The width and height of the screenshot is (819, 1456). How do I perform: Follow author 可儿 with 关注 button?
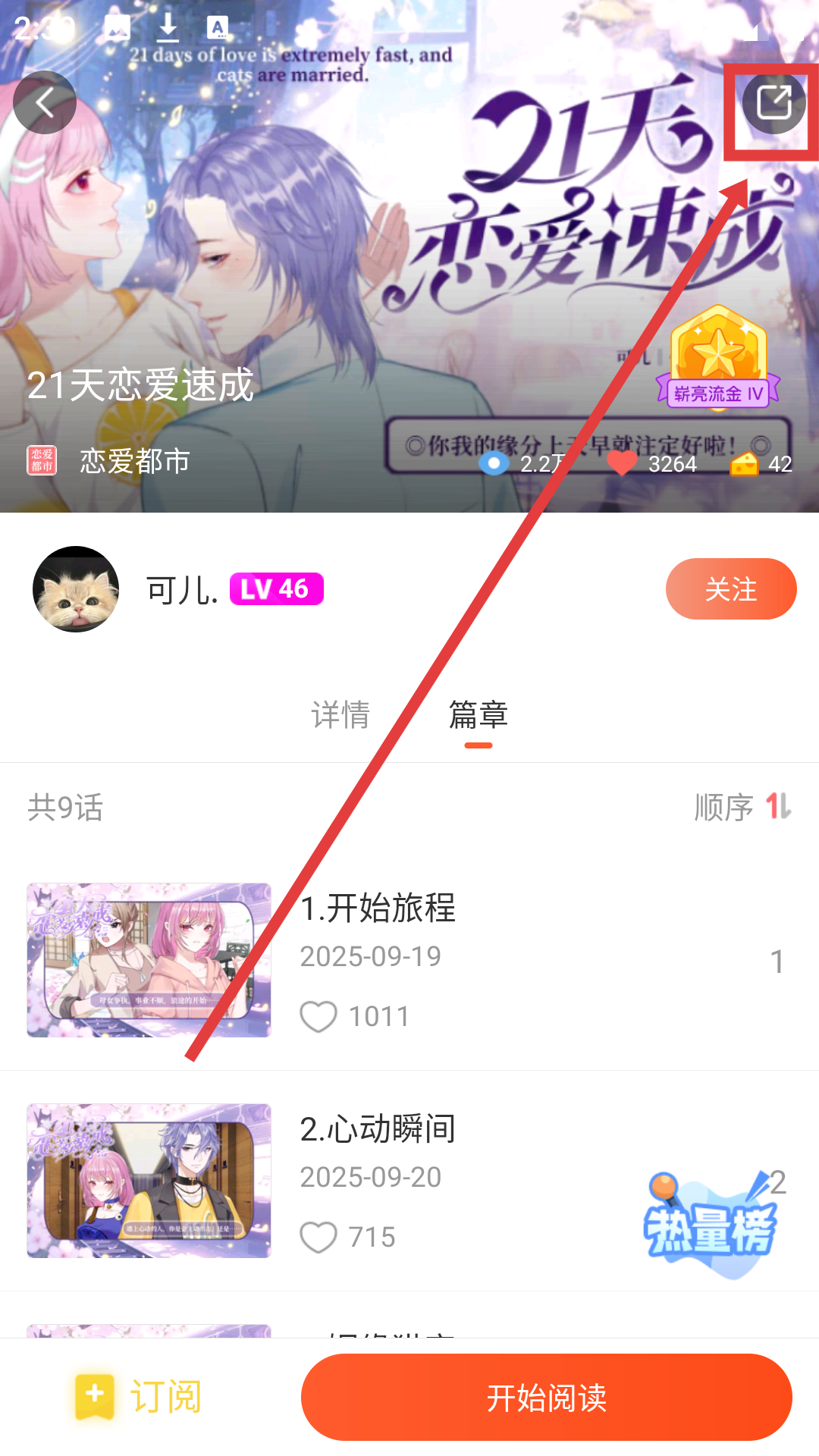coord(730,589)
